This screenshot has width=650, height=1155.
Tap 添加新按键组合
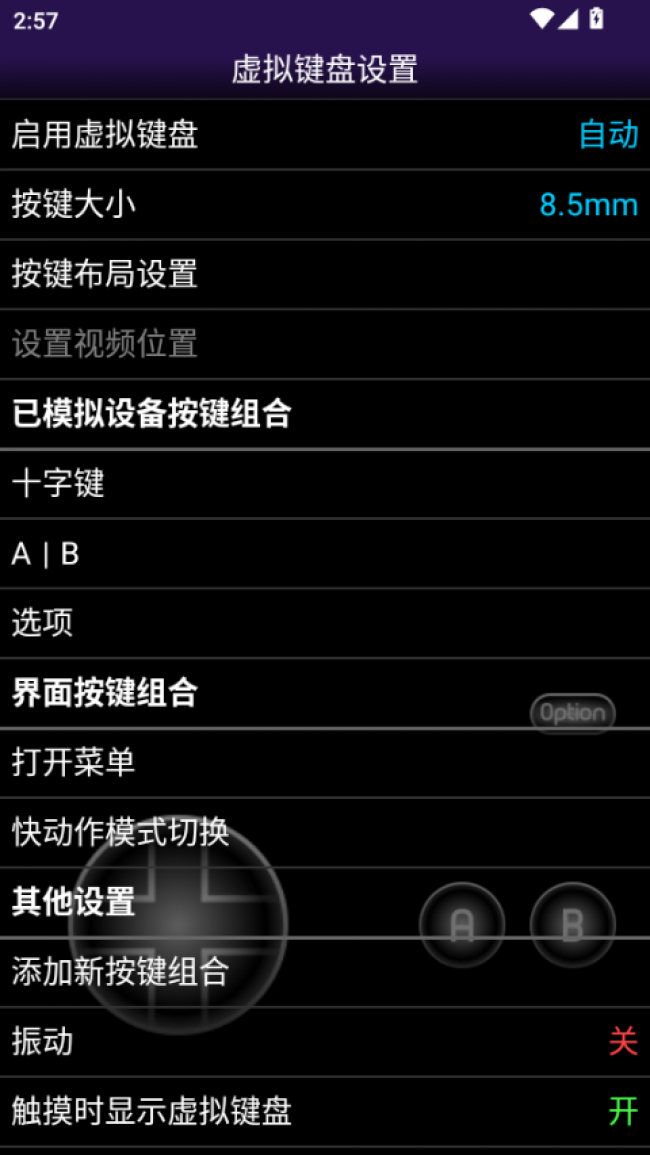324,972
